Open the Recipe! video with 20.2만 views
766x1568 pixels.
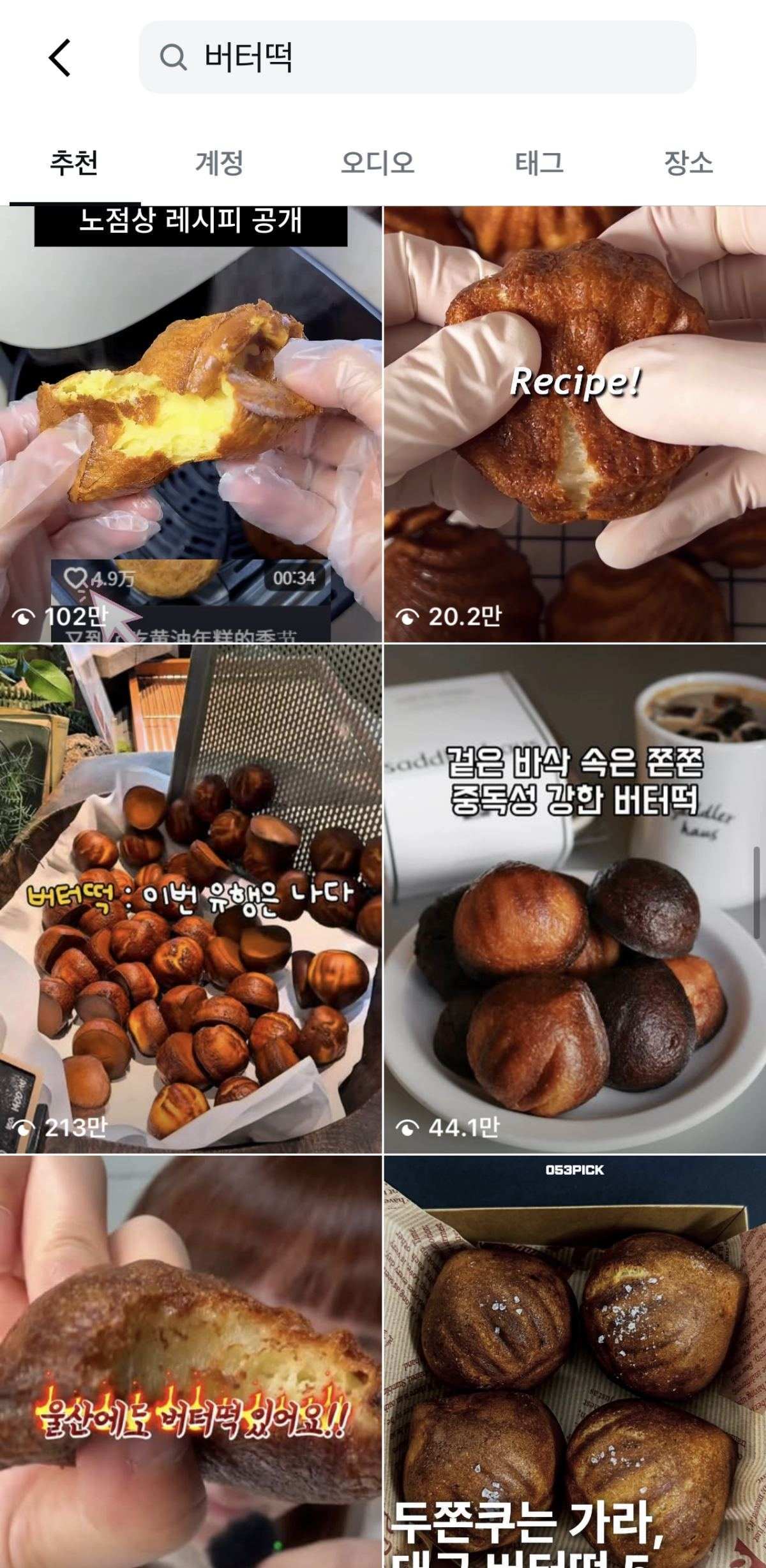[x=574, y=424]
